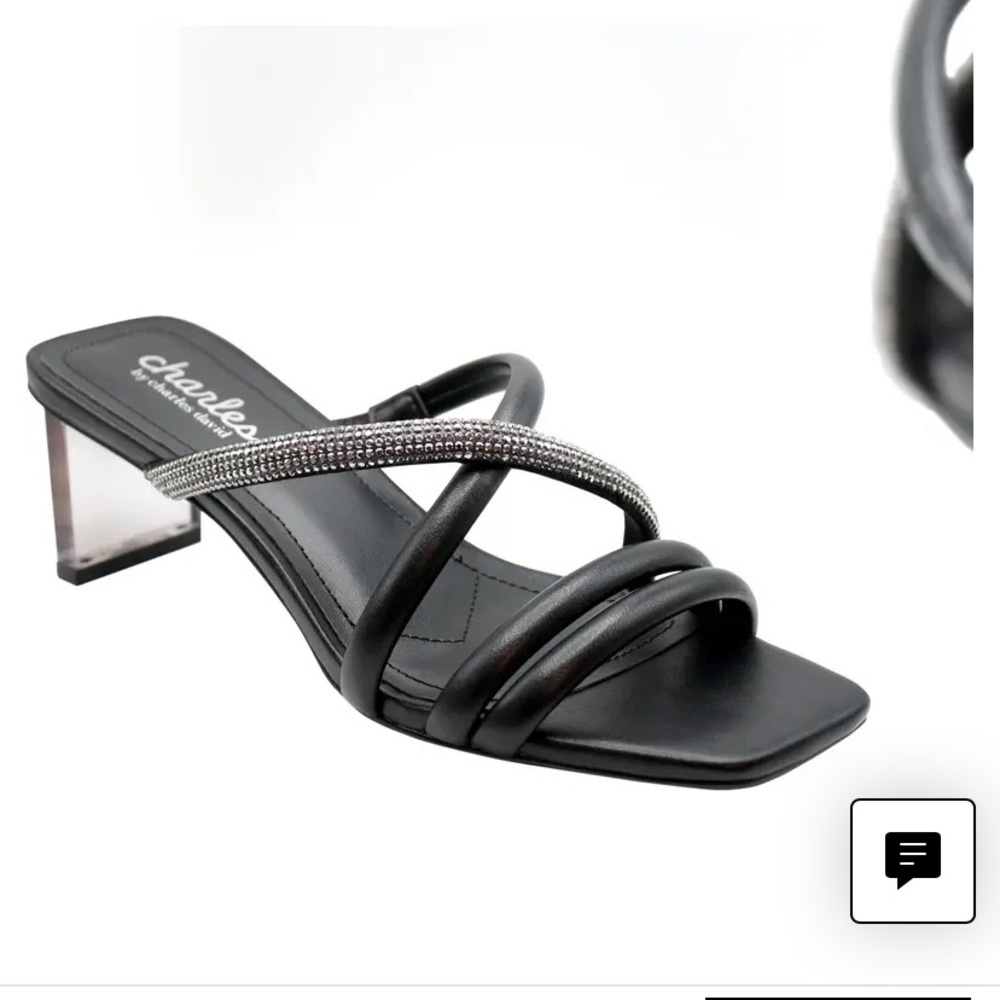View the next sandal photo at the edge
This screenshot has height=1000, width=1000.
pos(932,220)
